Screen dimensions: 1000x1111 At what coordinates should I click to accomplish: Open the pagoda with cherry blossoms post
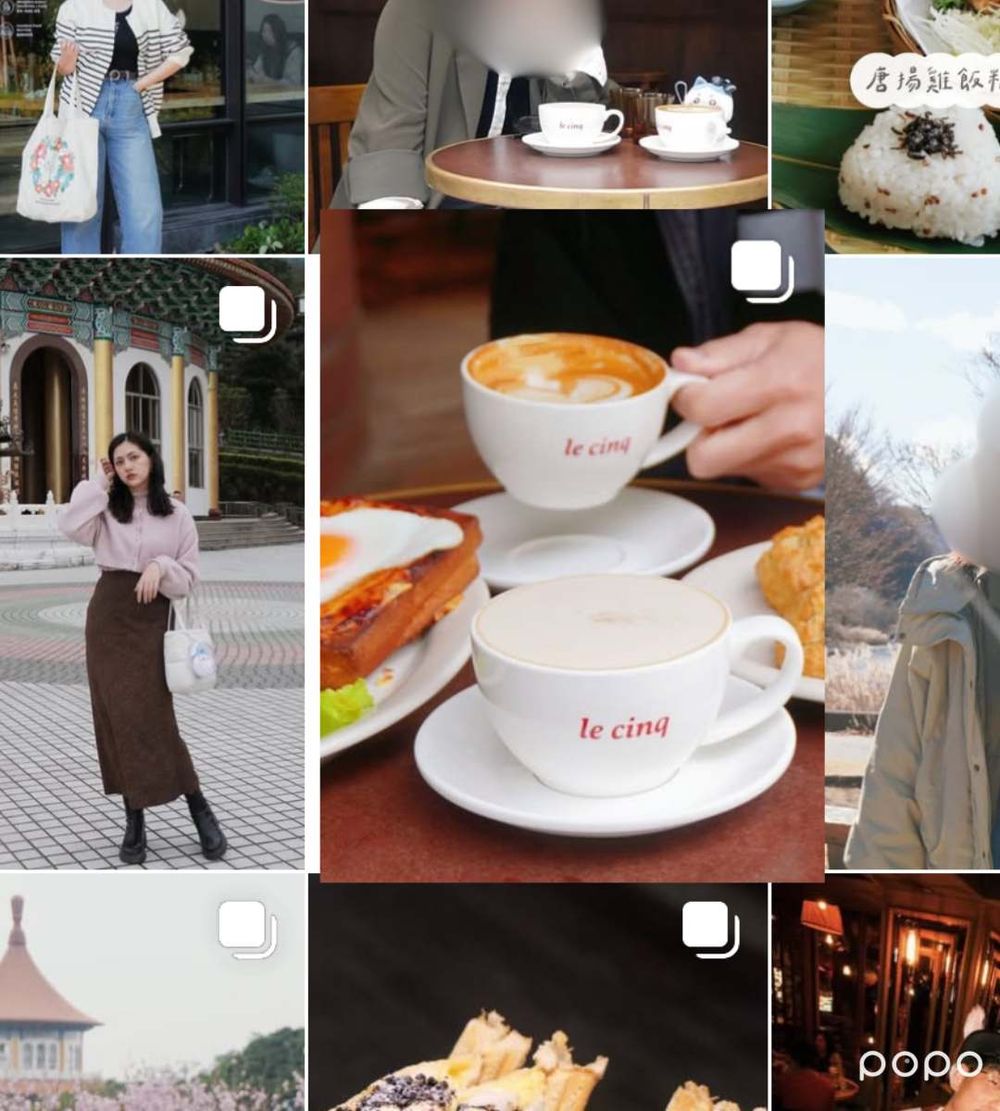[150, 990]
